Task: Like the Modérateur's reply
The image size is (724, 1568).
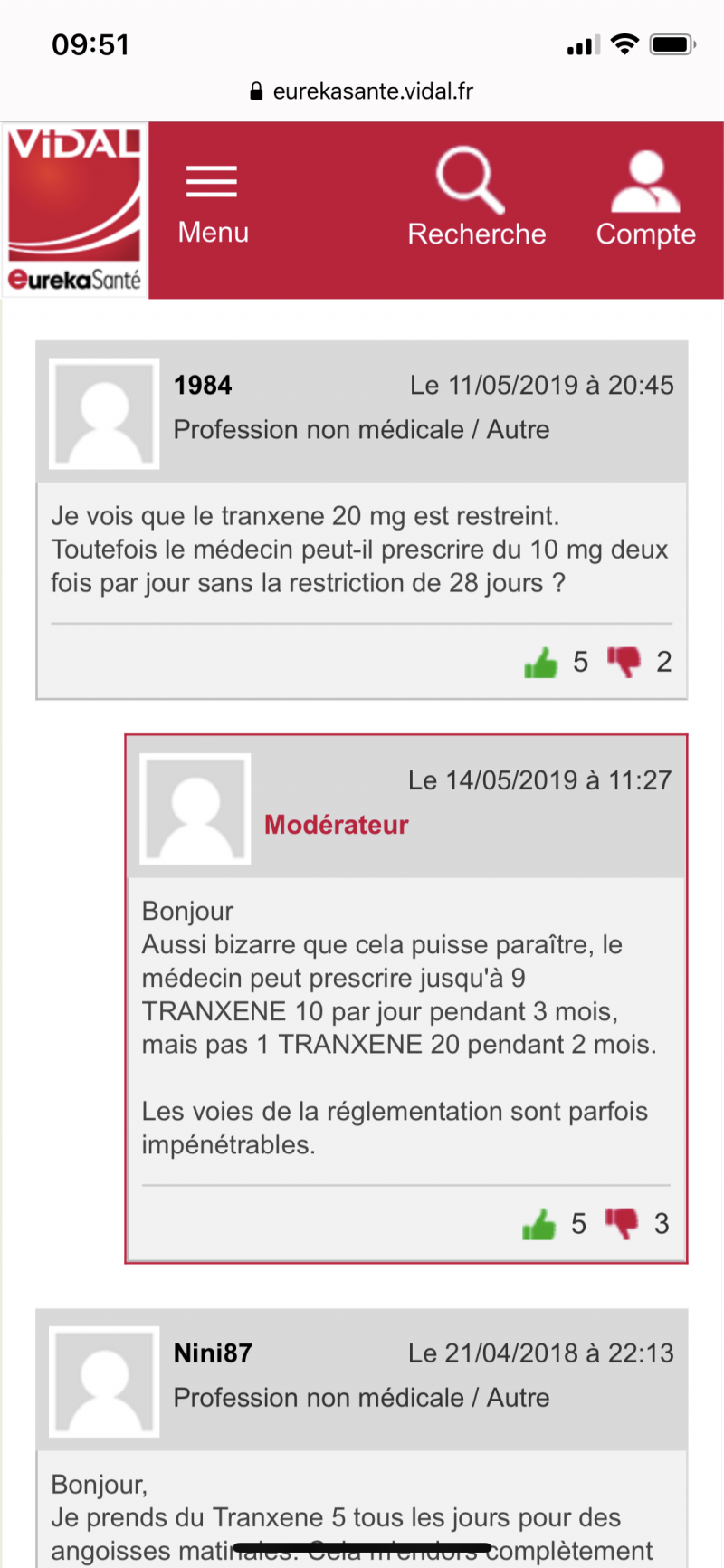Action: (x=539, y=1225)
